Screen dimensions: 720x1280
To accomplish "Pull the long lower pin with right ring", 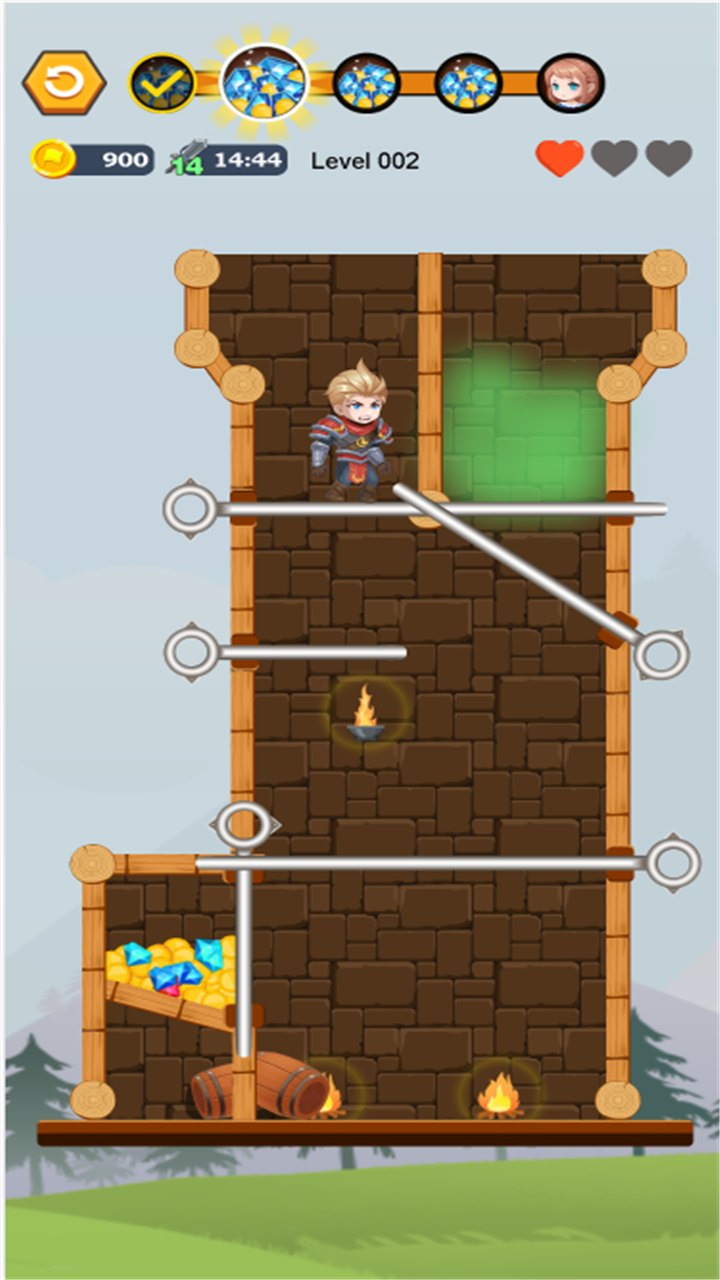I will tap(672, 861).
